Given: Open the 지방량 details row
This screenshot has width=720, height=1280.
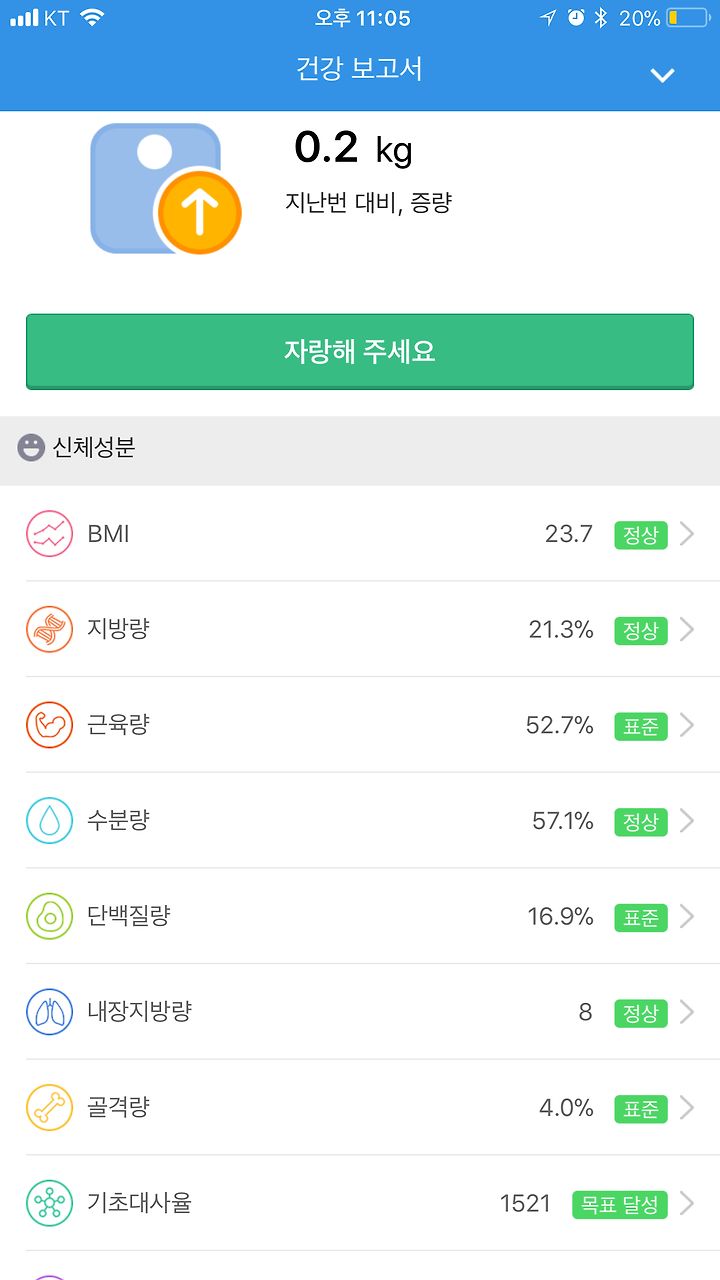Looking at the screenshot, I should tap(360, 629).
